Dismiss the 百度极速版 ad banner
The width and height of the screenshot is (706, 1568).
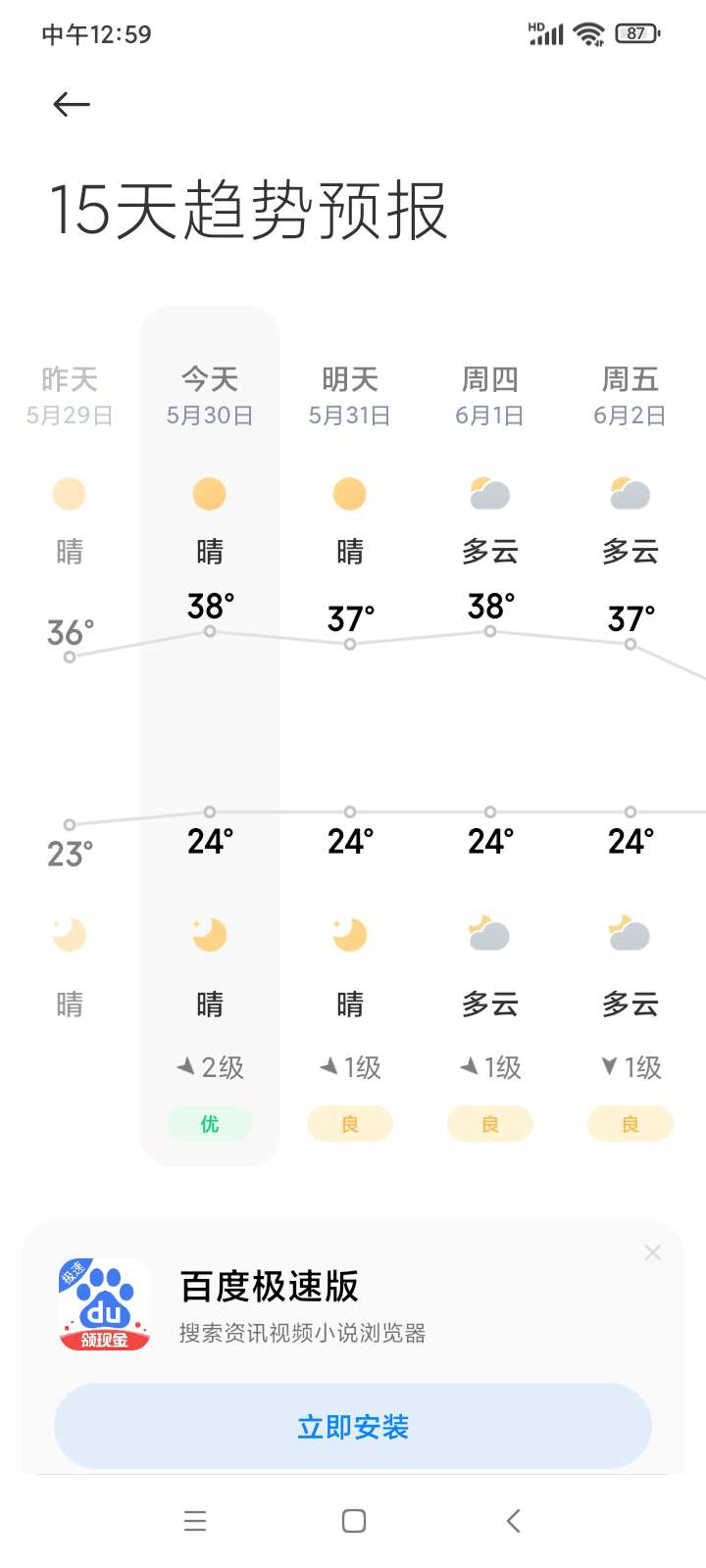point(653,1252)
